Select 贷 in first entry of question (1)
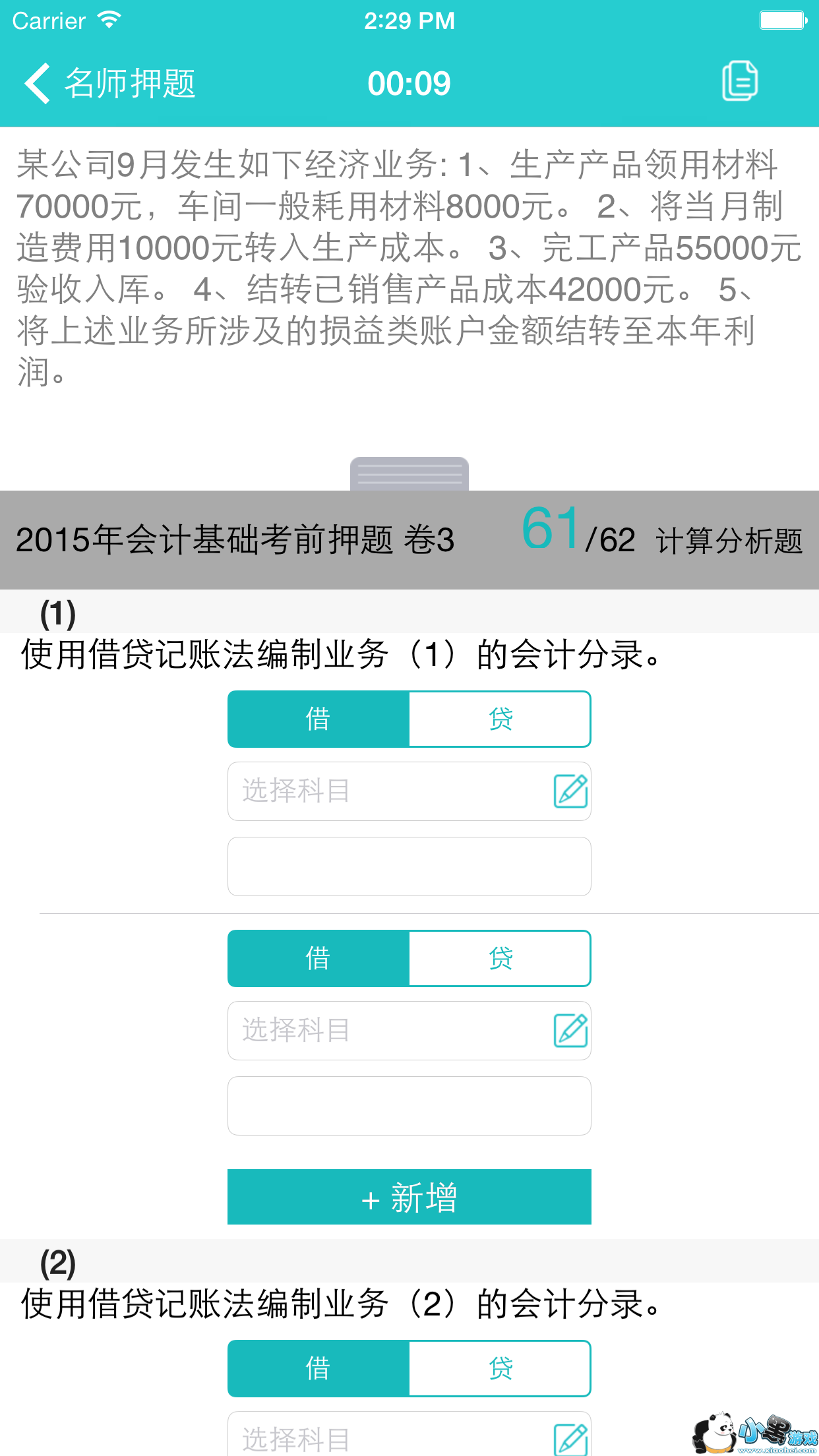819x1456 pixels. [x=500, y=719]
